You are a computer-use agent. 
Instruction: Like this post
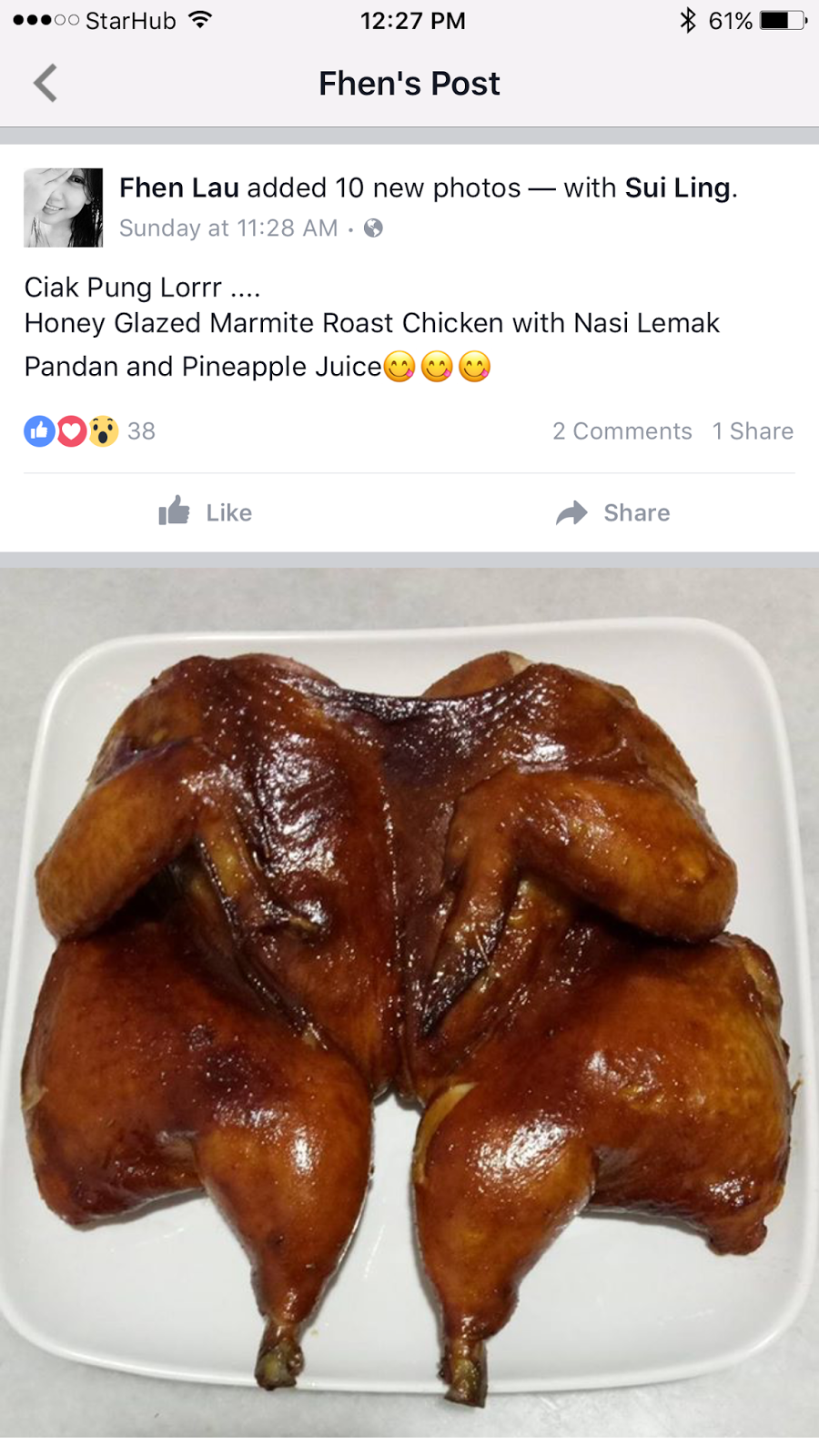205,512
